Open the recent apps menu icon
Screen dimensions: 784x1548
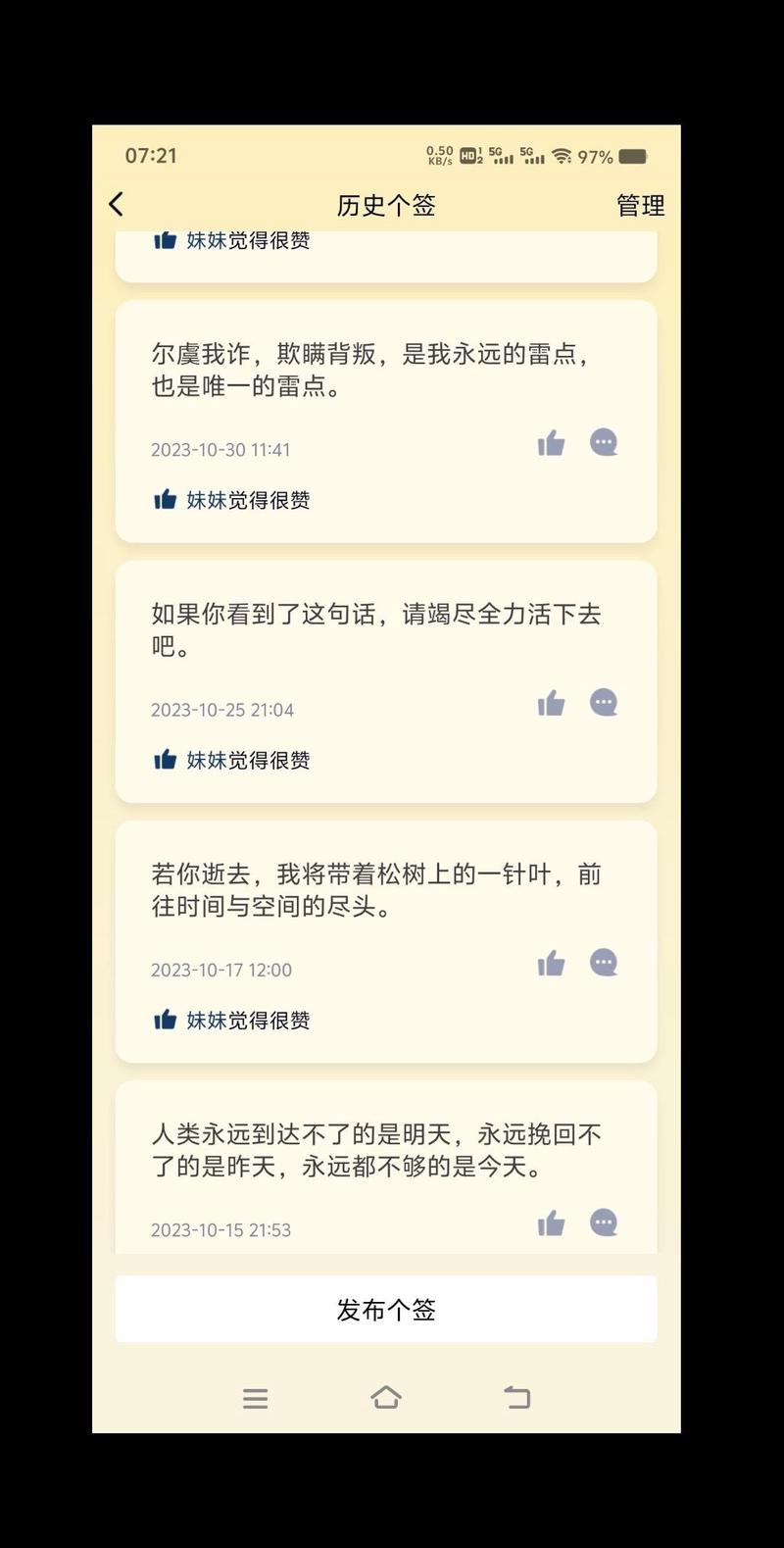coord(256,1398)
